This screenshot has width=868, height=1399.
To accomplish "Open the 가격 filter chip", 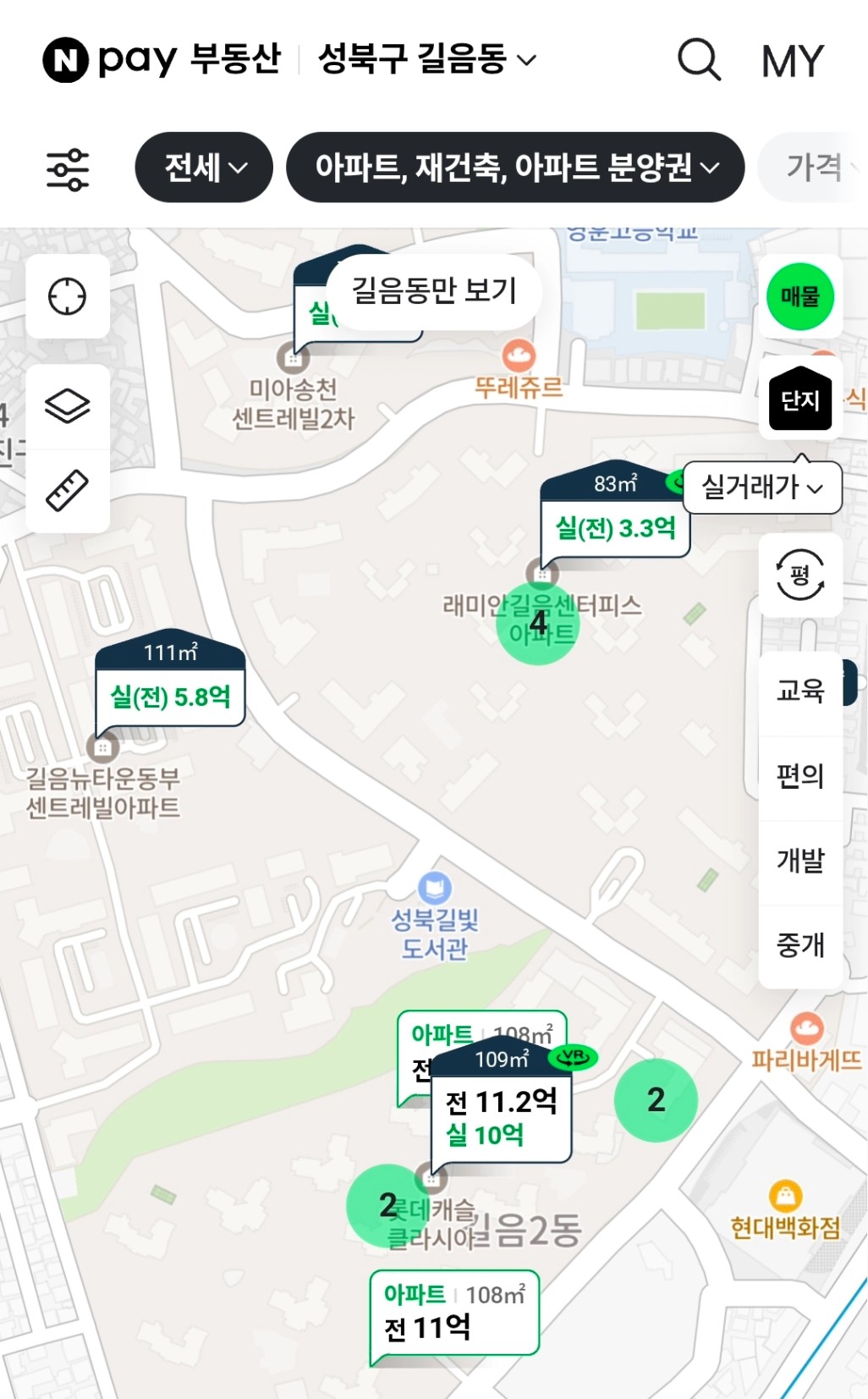I will coord(814,168).
